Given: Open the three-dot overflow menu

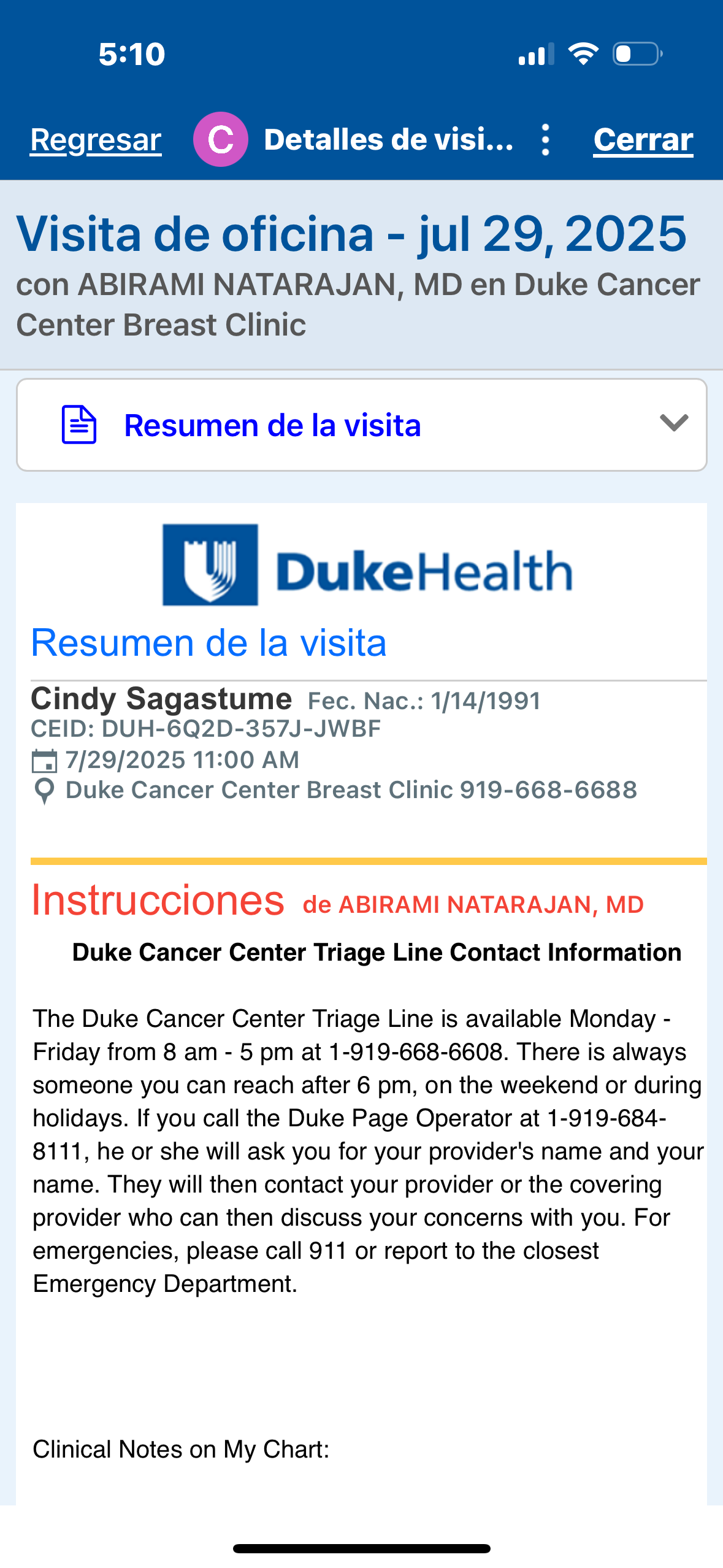Looking at the screenshot, I should point(545,140).
